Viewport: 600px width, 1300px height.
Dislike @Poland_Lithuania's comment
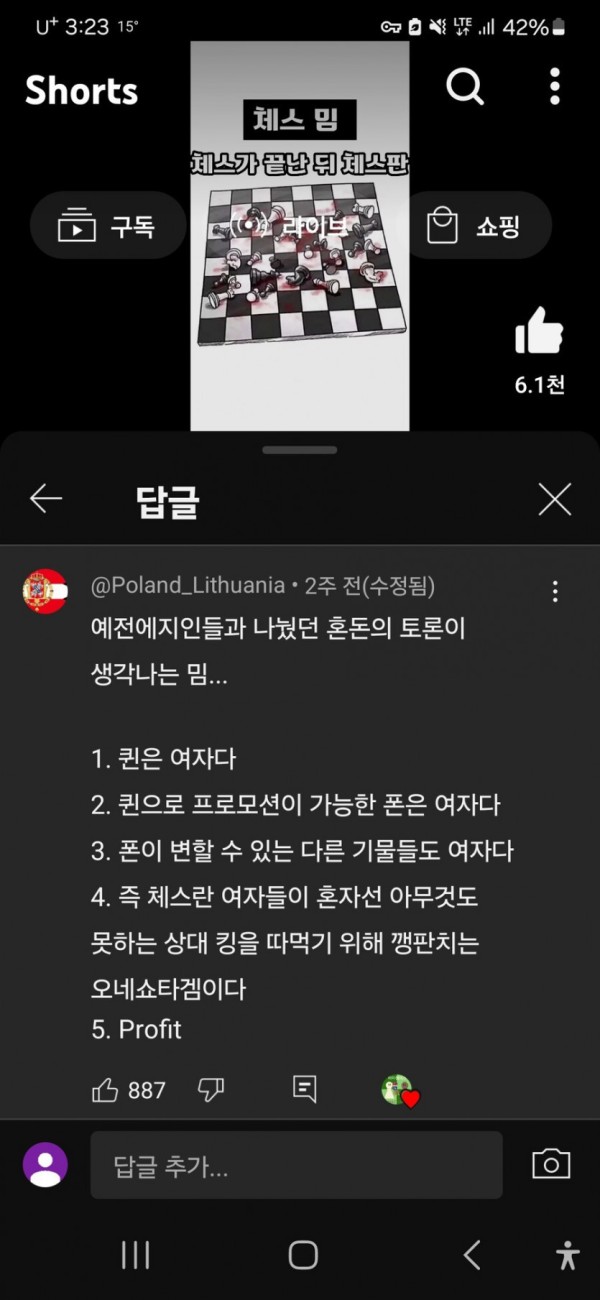(211, 1089)
